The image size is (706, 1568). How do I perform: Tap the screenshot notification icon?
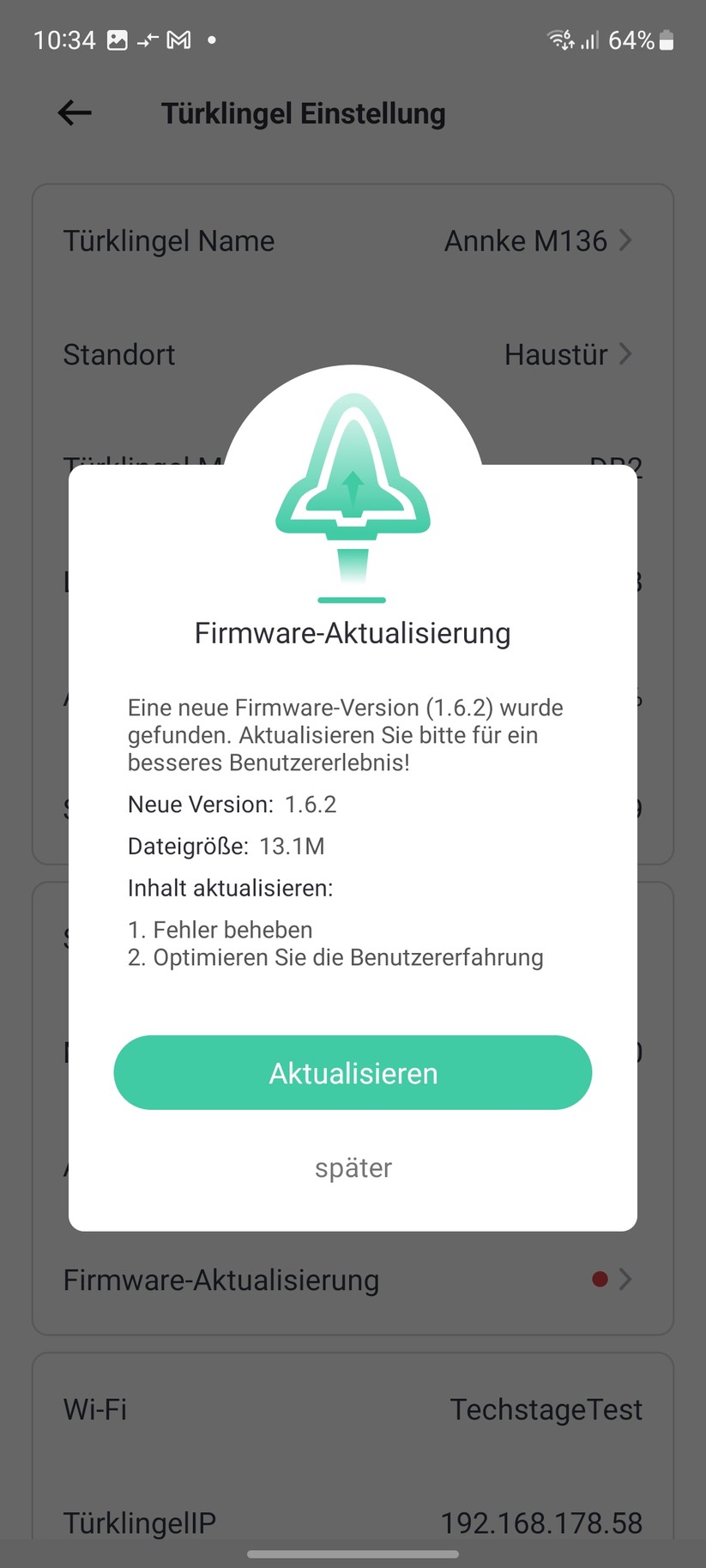point(116,39)
